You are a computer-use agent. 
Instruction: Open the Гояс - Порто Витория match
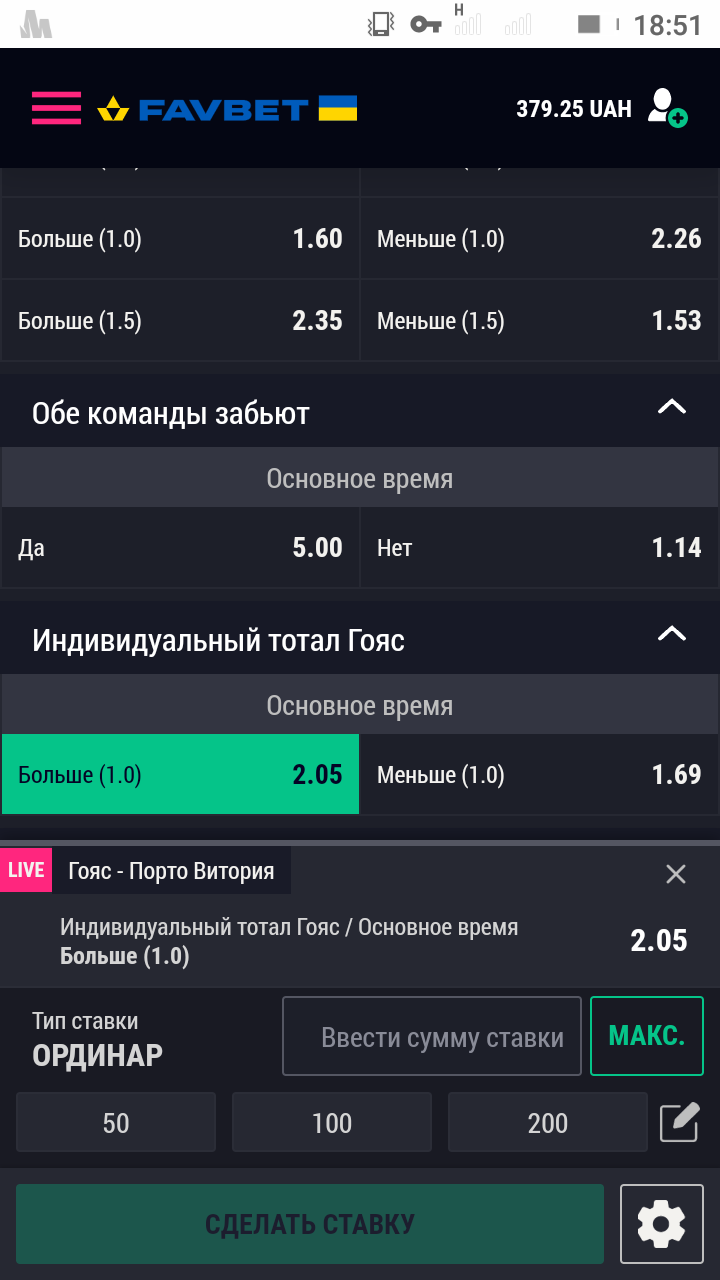coord(170,869)
